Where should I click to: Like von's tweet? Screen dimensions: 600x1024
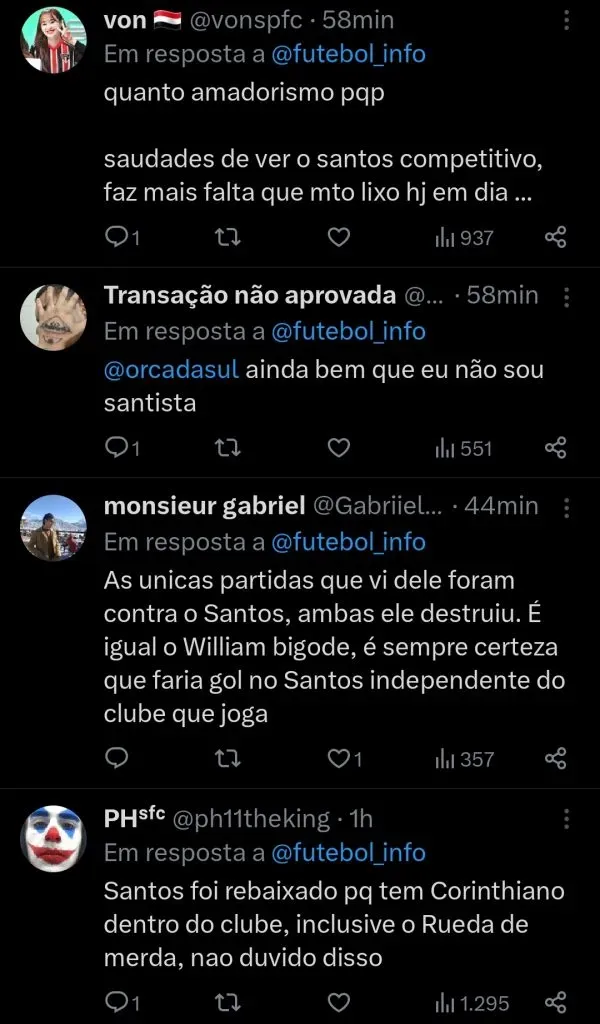[x=339, y=237]
